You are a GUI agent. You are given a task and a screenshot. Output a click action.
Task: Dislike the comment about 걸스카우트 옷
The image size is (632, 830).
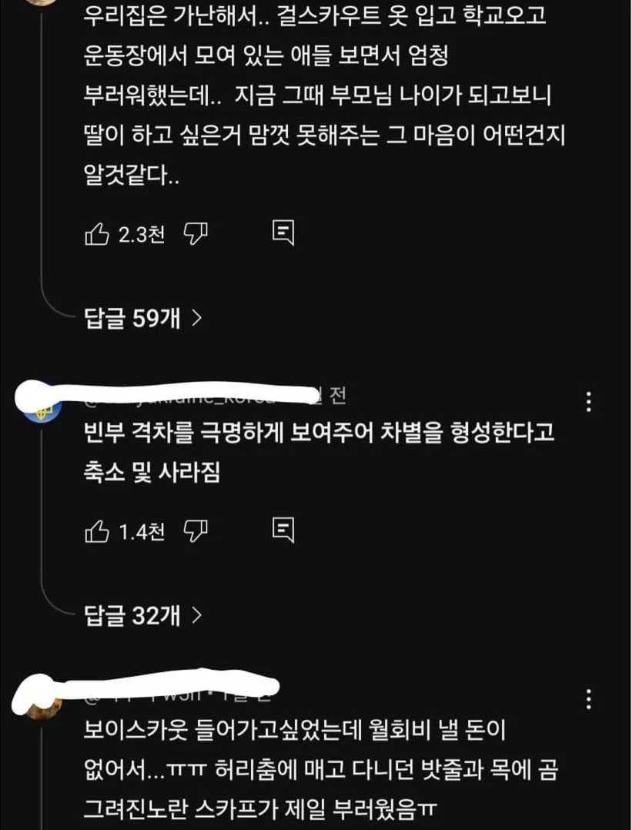coord(196,234)
